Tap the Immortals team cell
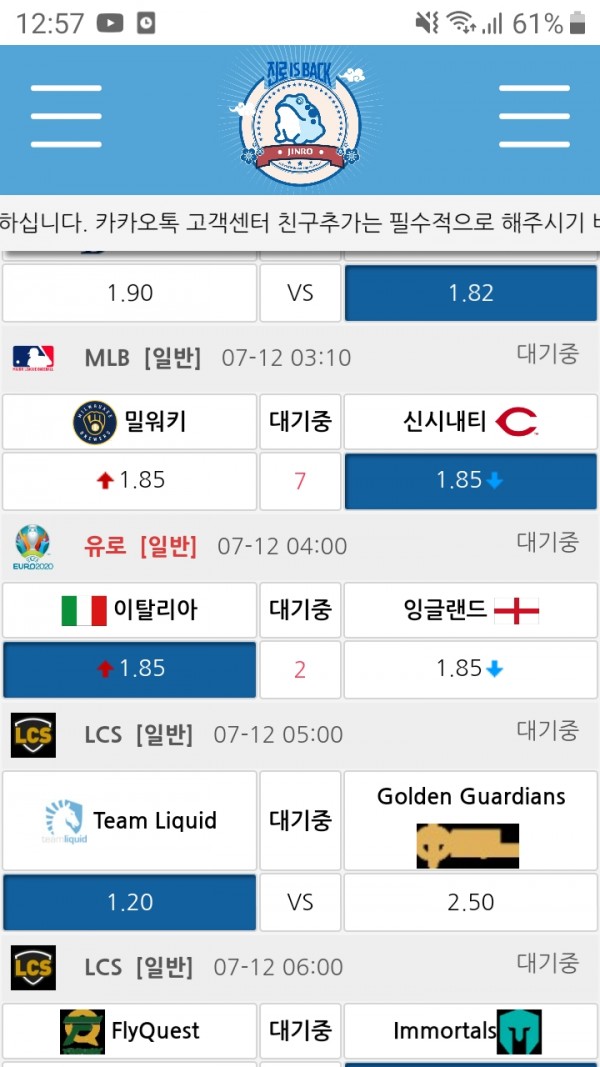 coord(471,1031)
